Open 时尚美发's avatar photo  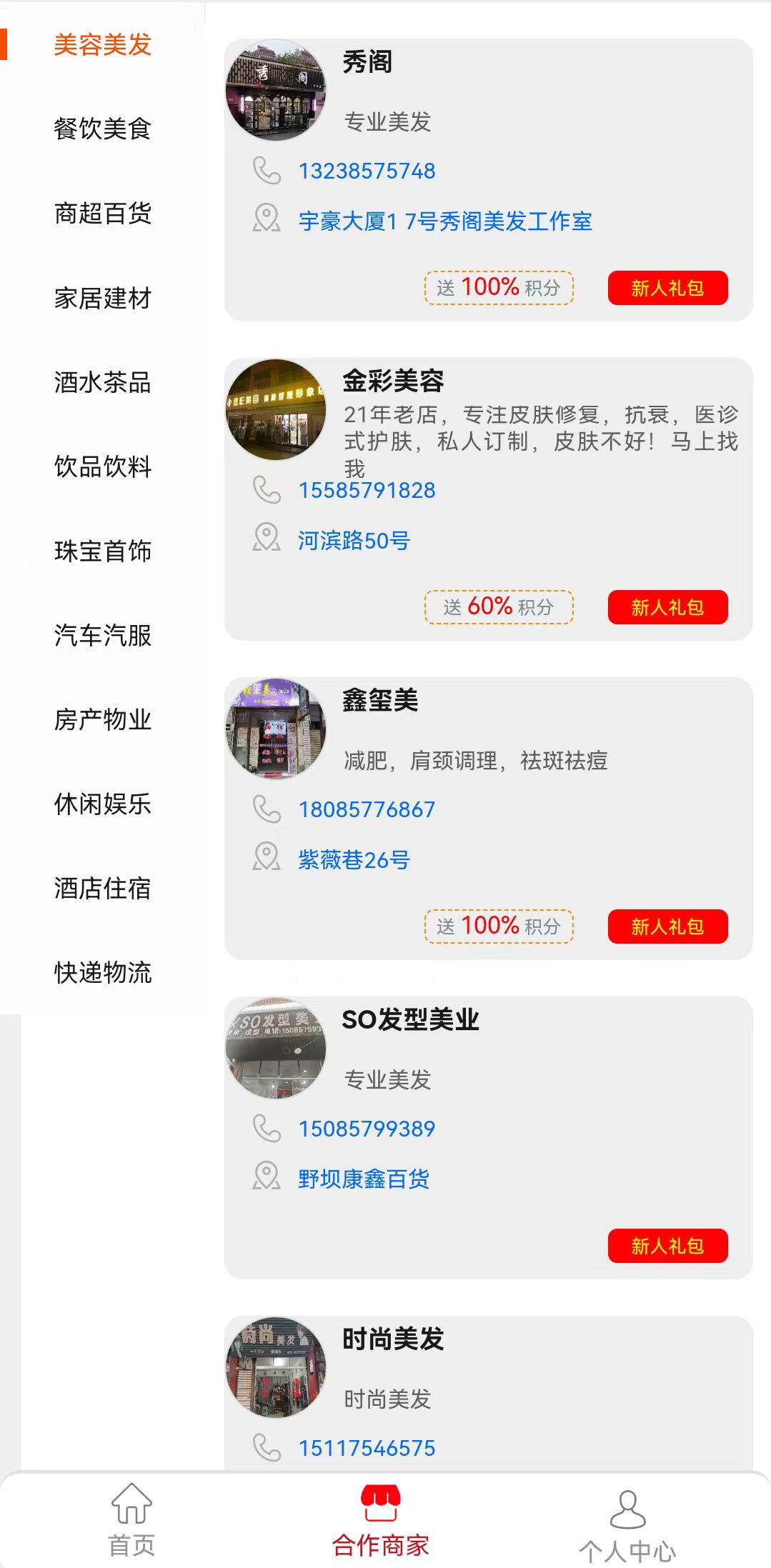276,1381
